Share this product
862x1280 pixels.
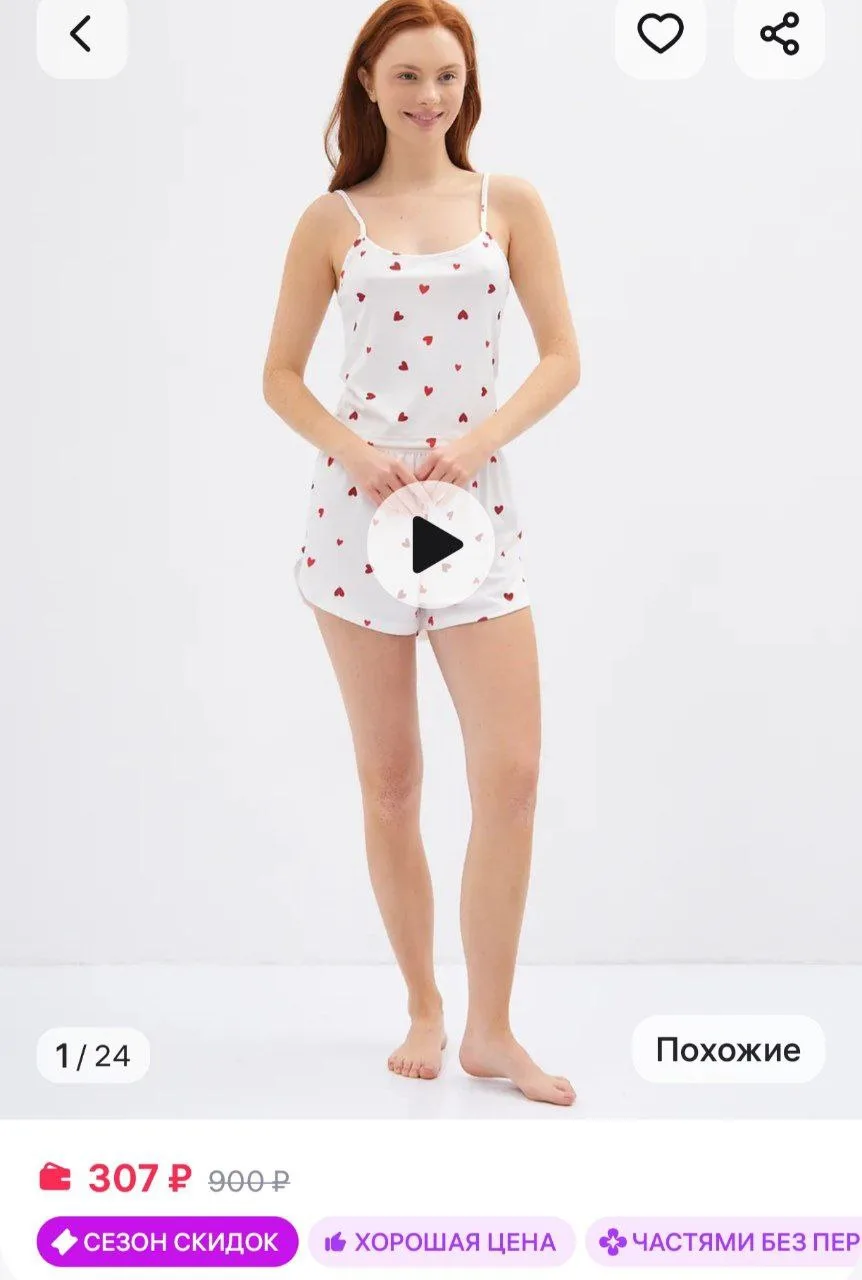pyautogui.click(x=779, y=35)
